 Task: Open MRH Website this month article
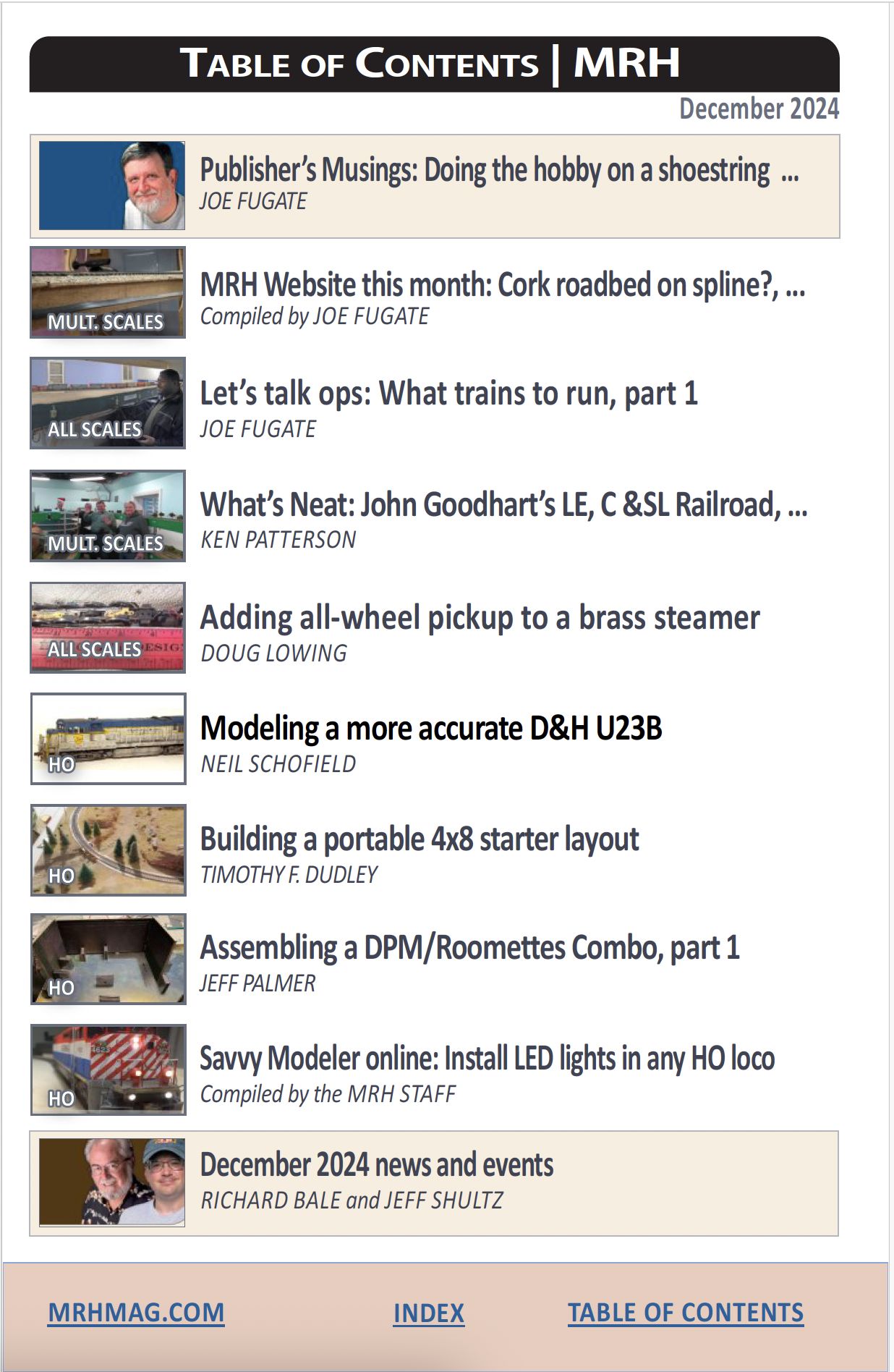coord(502,285)
